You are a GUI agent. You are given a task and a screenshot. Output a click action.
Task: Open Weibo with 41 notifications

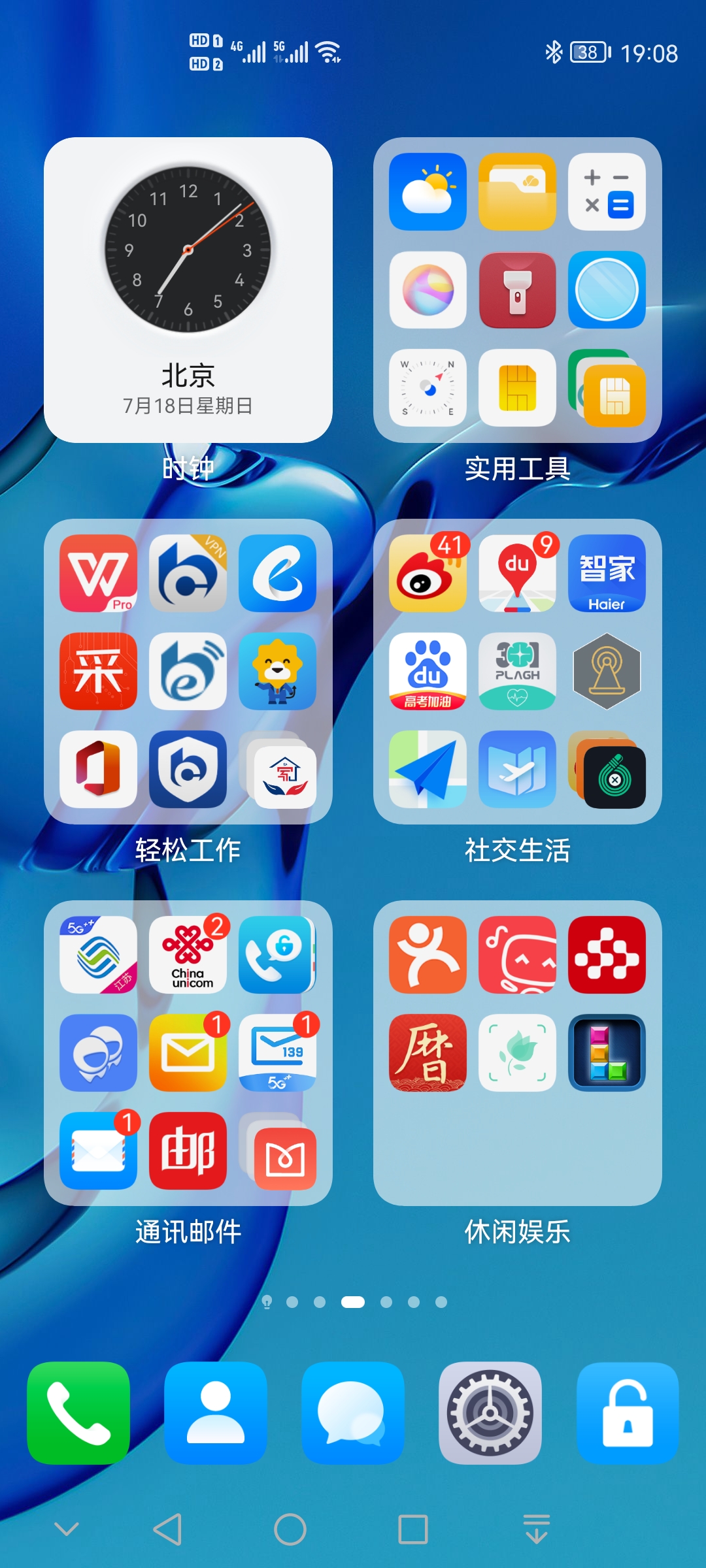coord(428,574)
